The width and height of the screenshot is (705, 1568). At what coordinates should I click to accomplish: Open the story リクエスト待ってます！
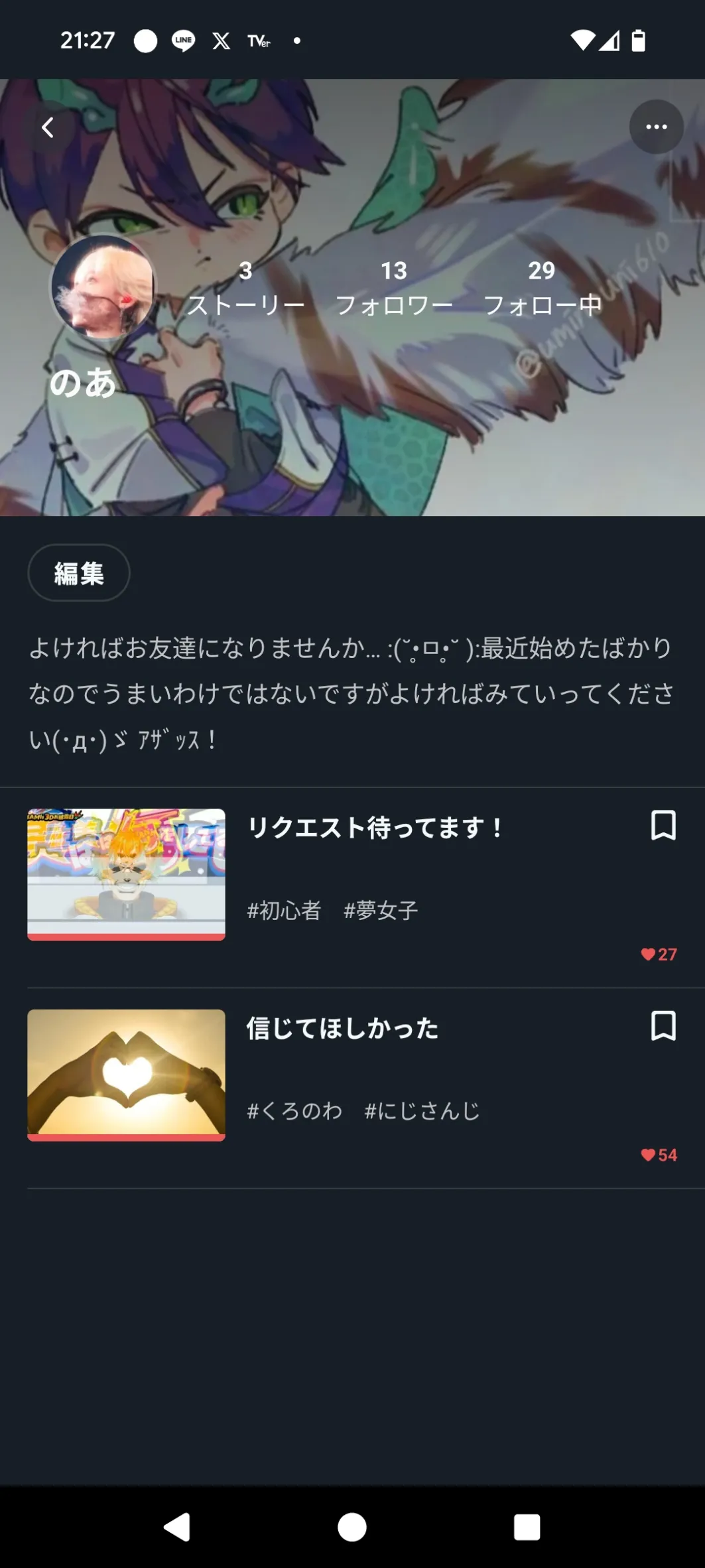(x=375, y=828)
